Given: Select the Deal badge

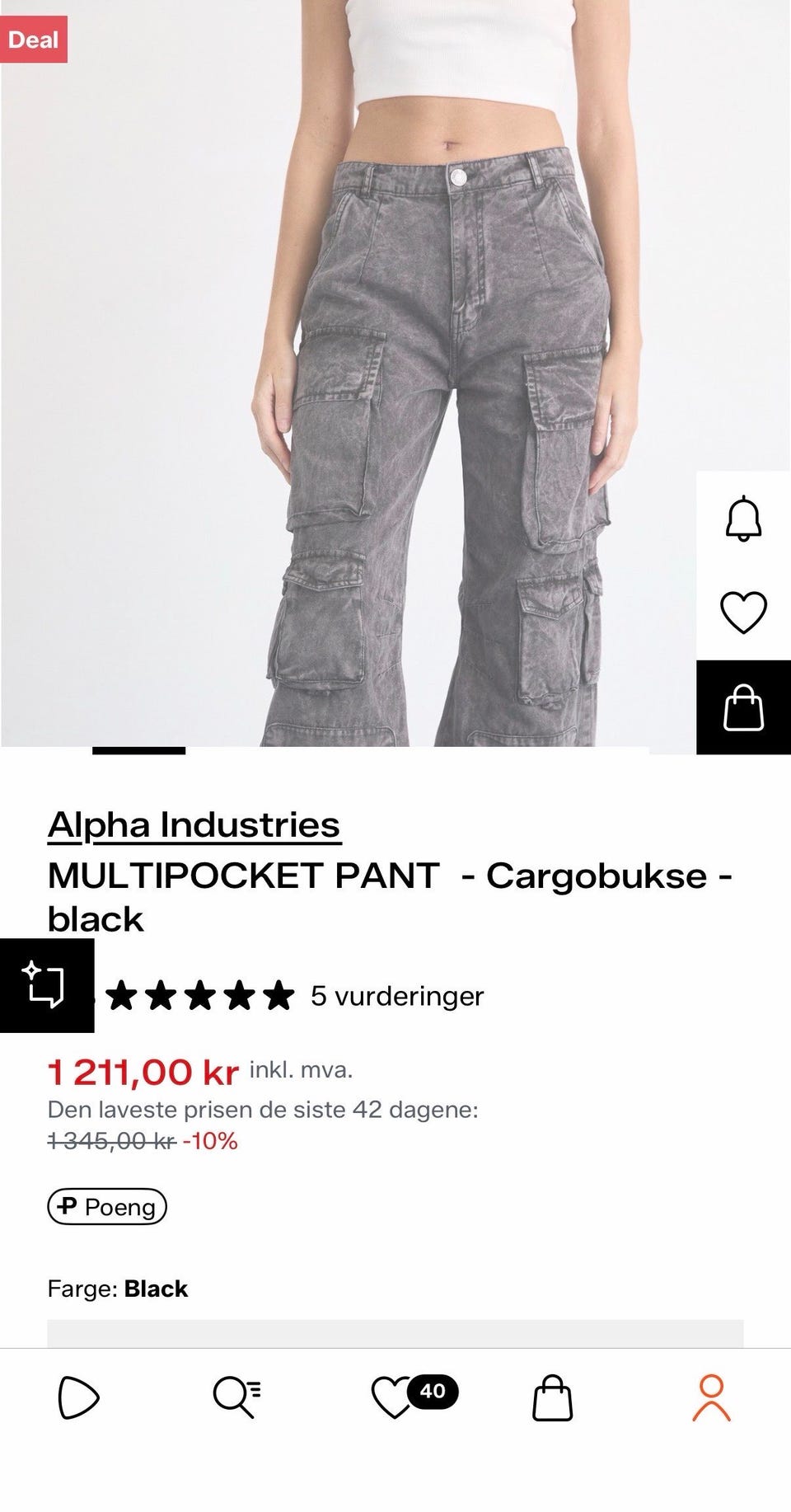Looking at the screenshot, I should coord(34,38).
